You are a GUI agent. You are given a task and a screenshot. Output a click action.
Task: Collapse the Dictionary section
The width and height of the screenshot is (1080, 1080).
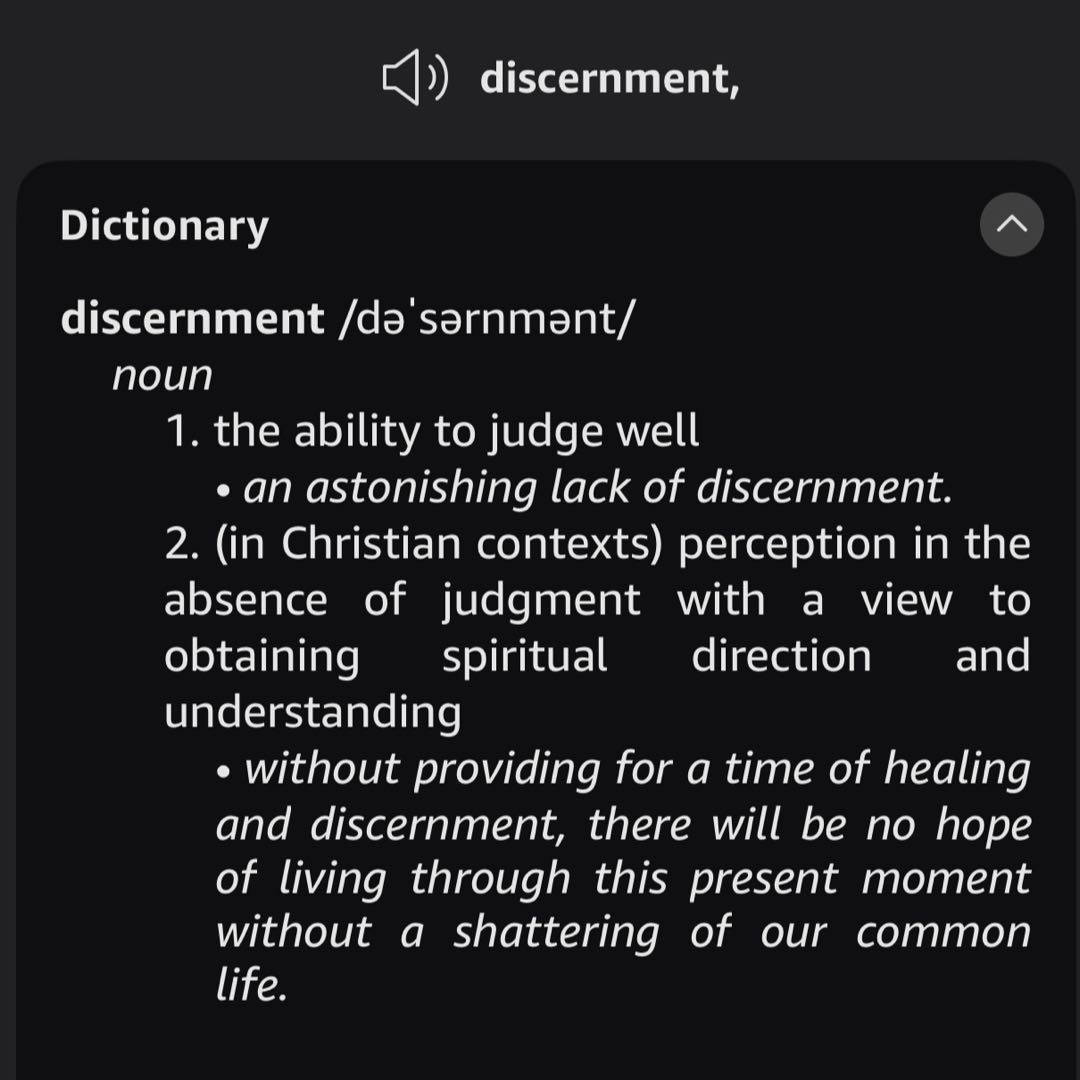pyautogui.click(x=1011, y=225)
